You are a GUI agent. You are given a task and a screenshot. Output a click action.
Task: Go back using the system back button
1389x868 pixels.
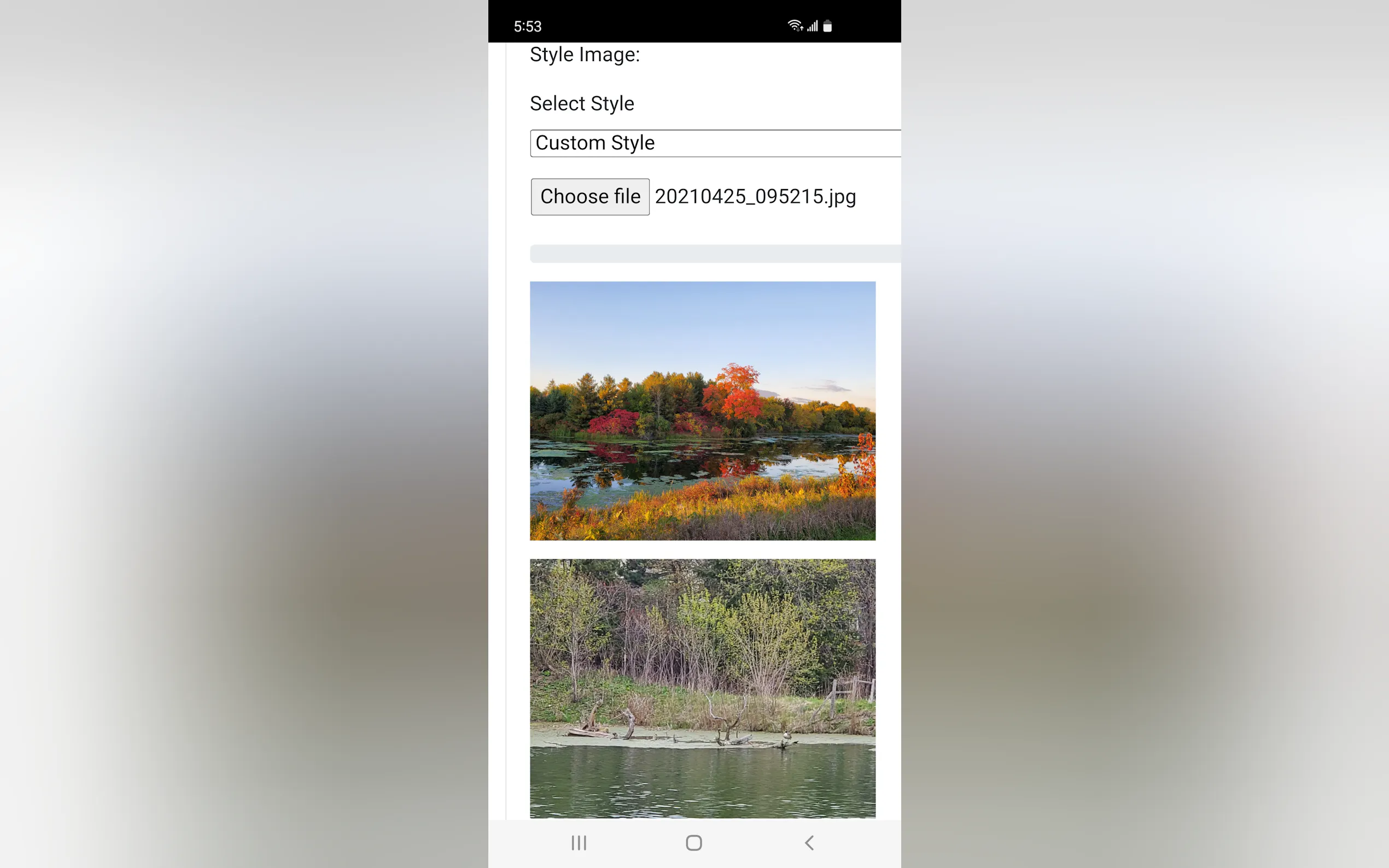(809, 843)
